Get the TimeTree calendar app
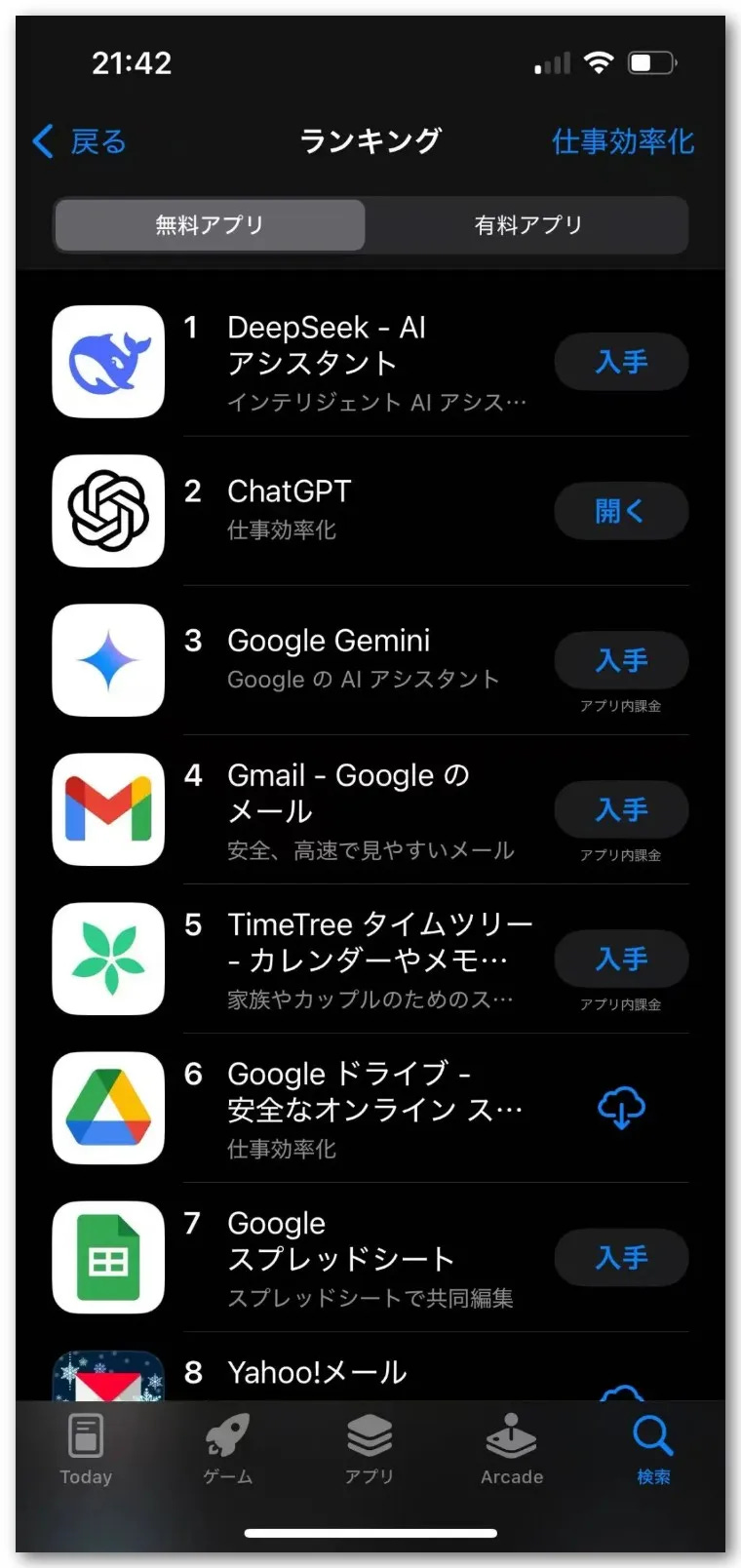The height and width of the screenshot is (1568, 741). [621, 959]
